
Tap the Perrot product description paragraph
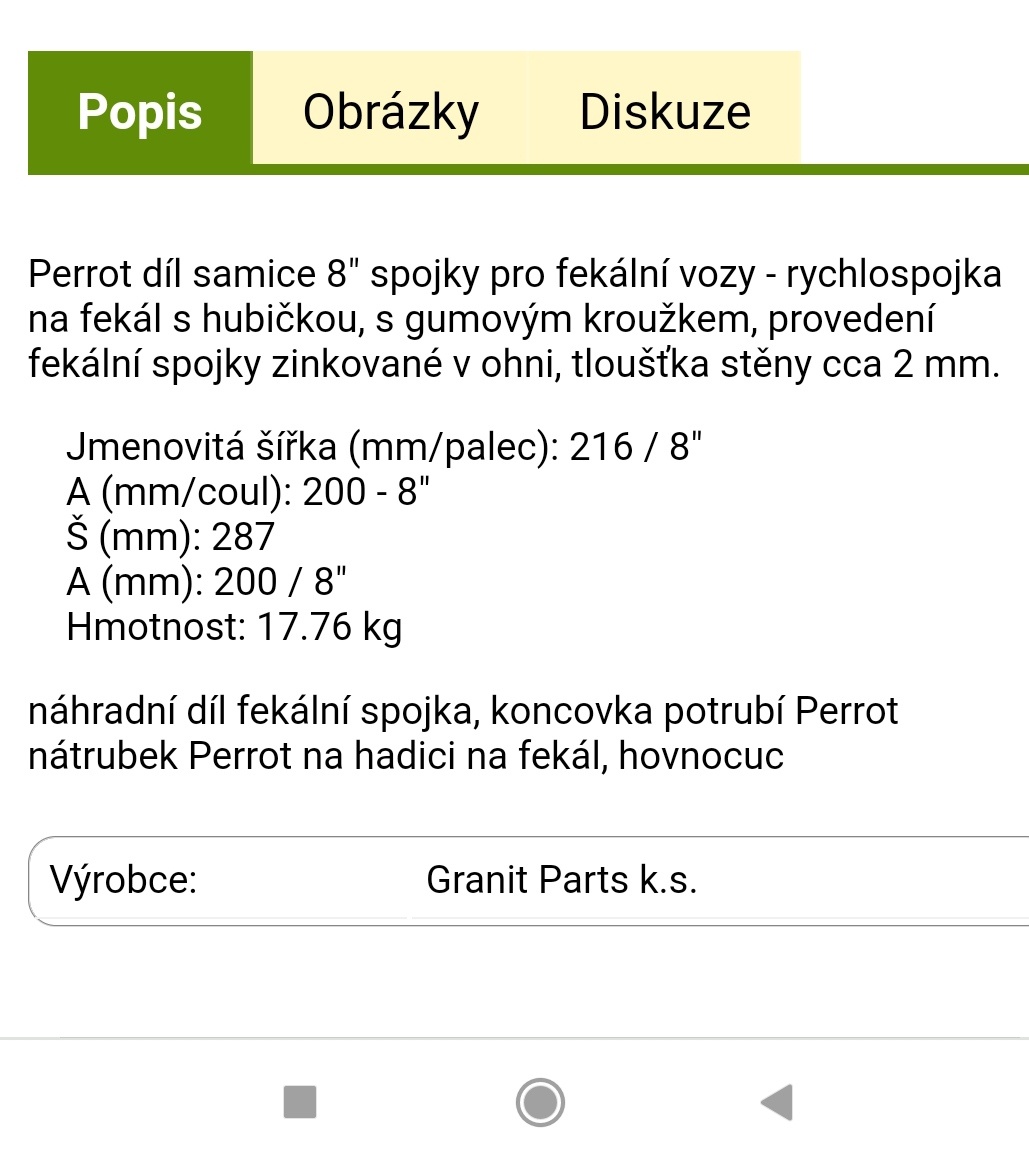coord(514,318)
